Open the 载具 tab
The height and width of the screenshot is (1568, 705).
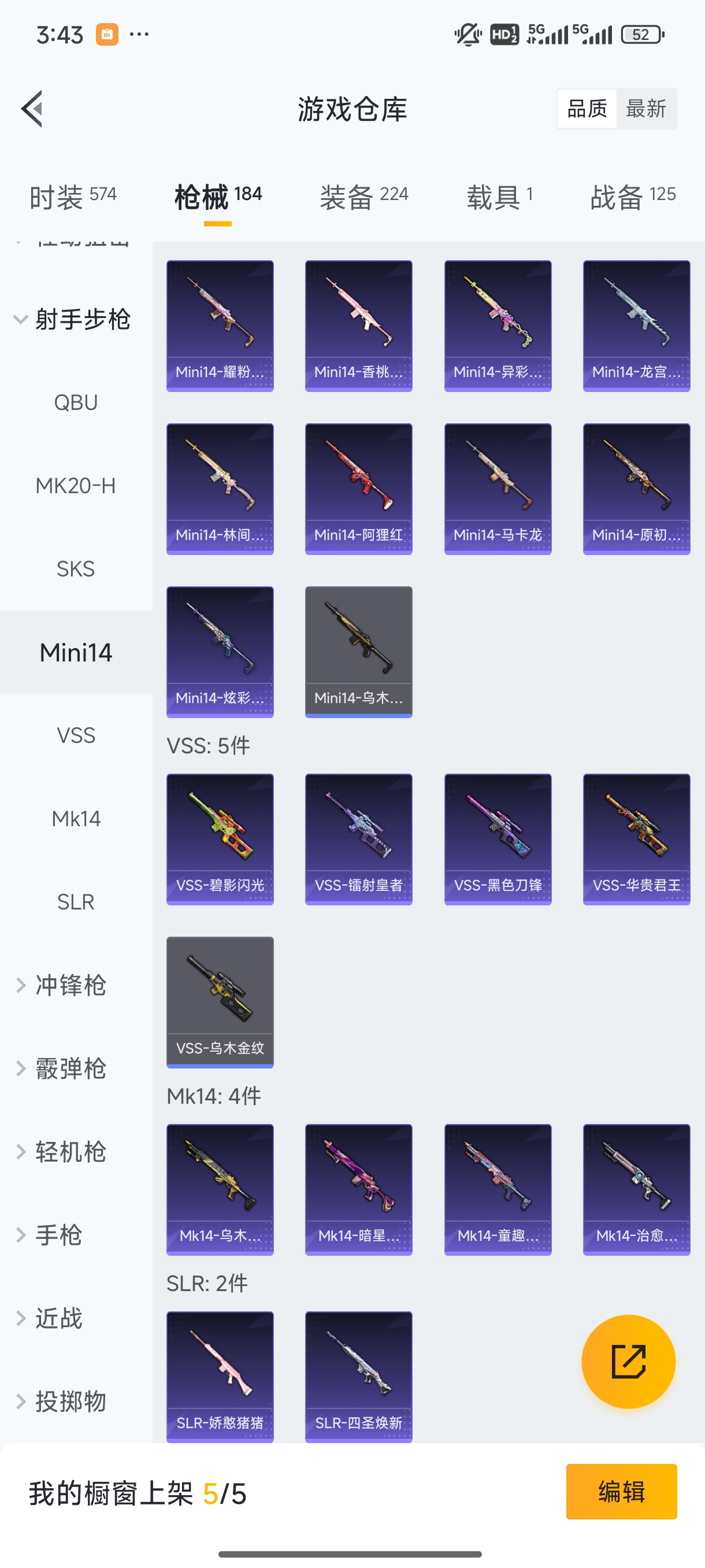point(499,197)
